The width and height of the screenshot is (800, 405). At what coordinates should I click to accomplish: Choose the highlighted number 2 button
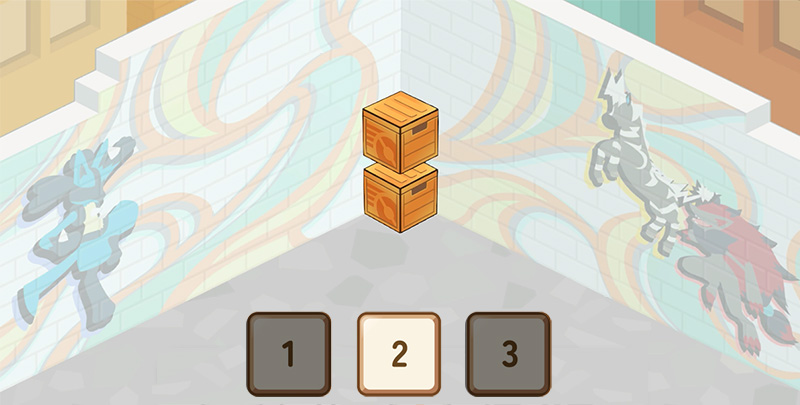click(399, 353)
